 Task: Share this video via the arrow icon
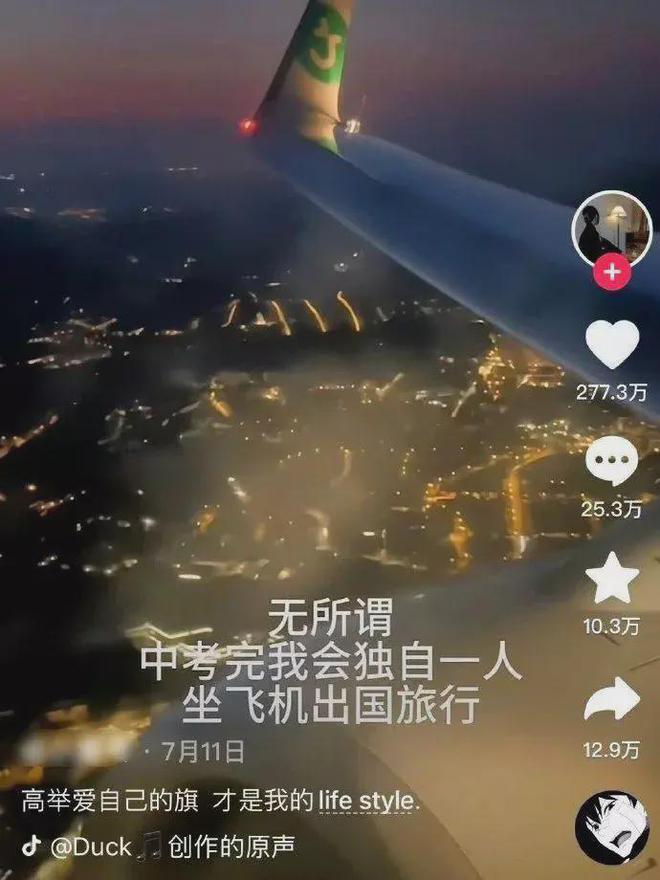point(612,699)
